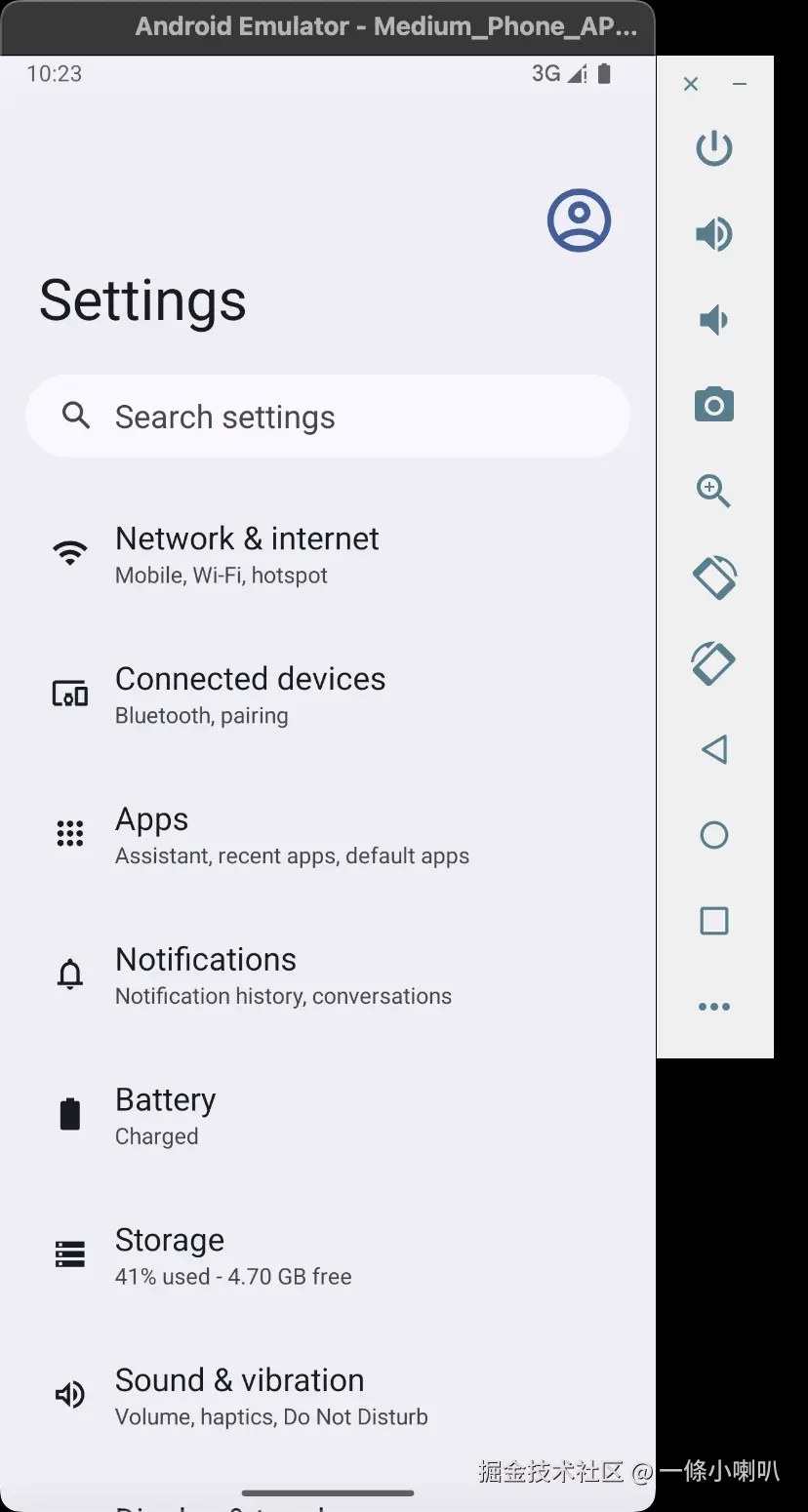Go to Apps settings
Image resolution: width=808 pixels, height=1512 pixels.
[x=291, y=835]
